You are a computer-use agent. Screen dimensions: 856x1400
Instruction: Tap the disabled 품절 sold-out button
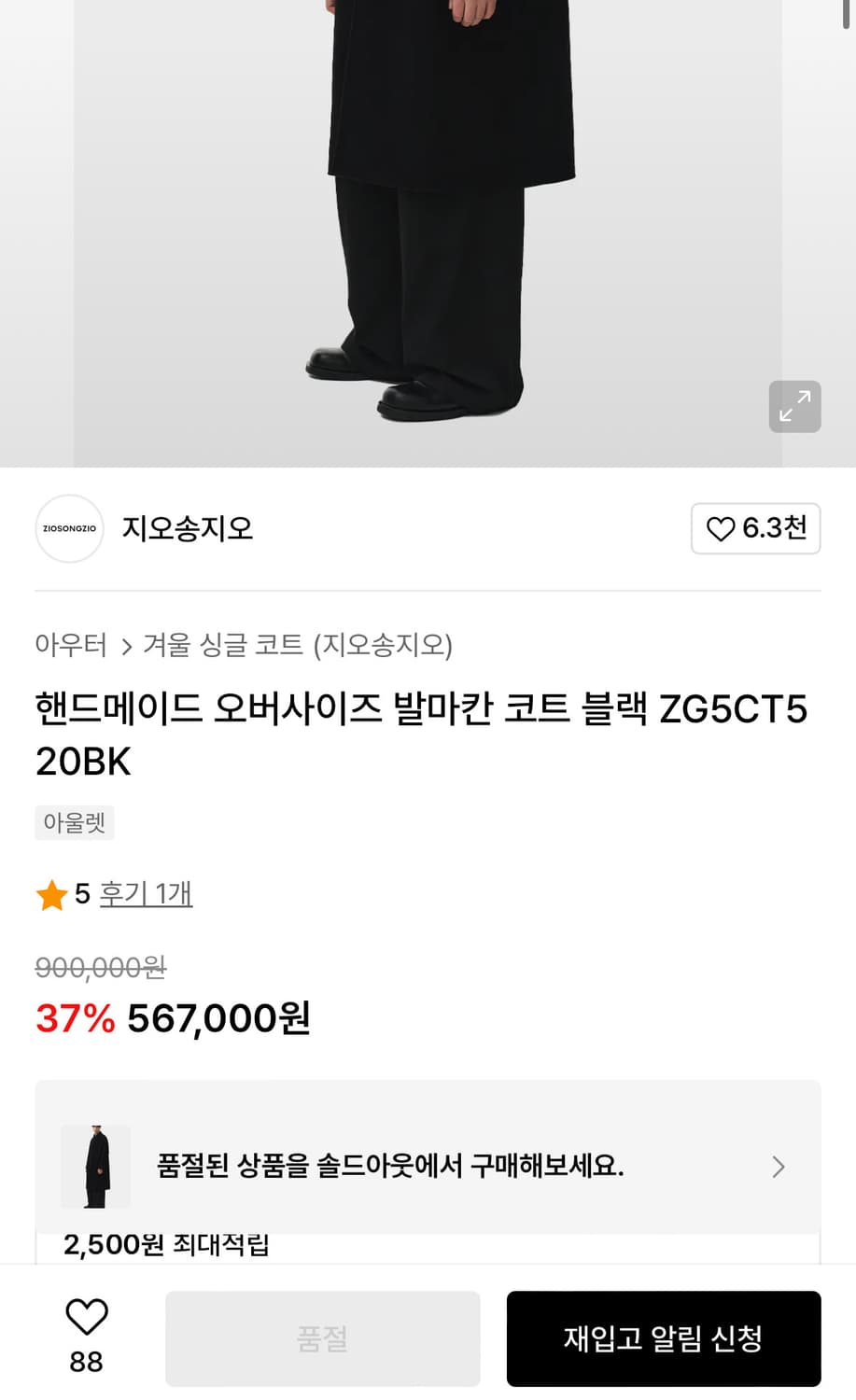click(x=322, y=1337)
